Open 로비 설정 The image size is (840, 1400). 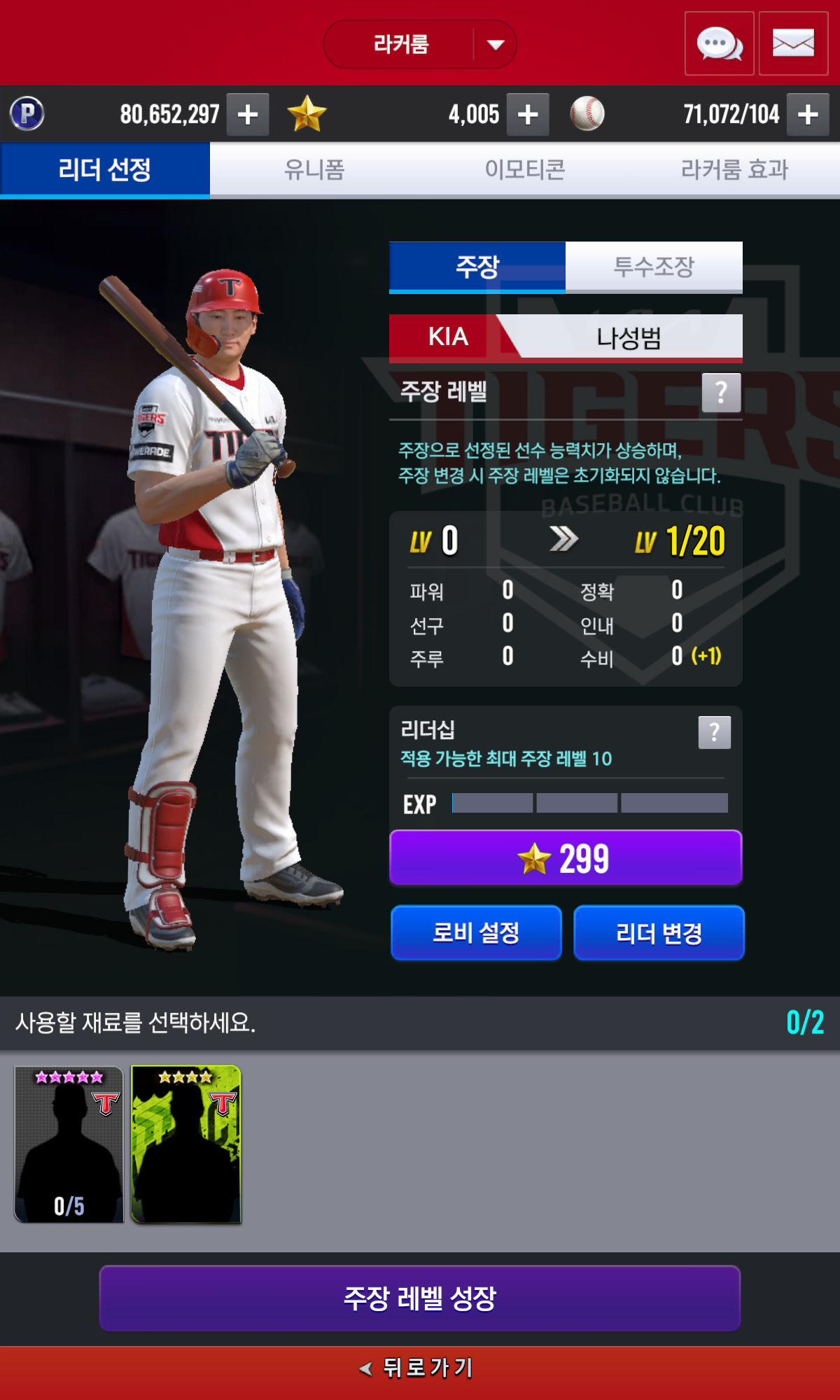pyautogui.click(x=476, y=932)
